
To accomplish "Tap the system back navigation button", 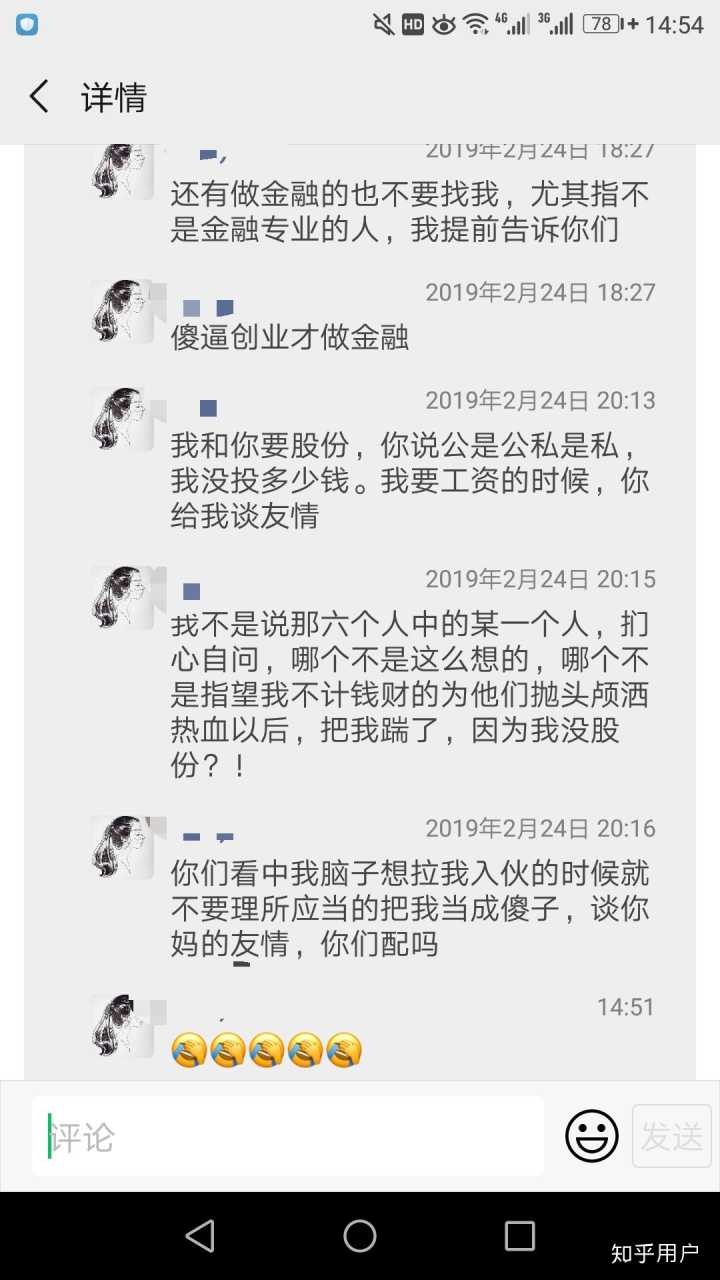I will 200,1236.
